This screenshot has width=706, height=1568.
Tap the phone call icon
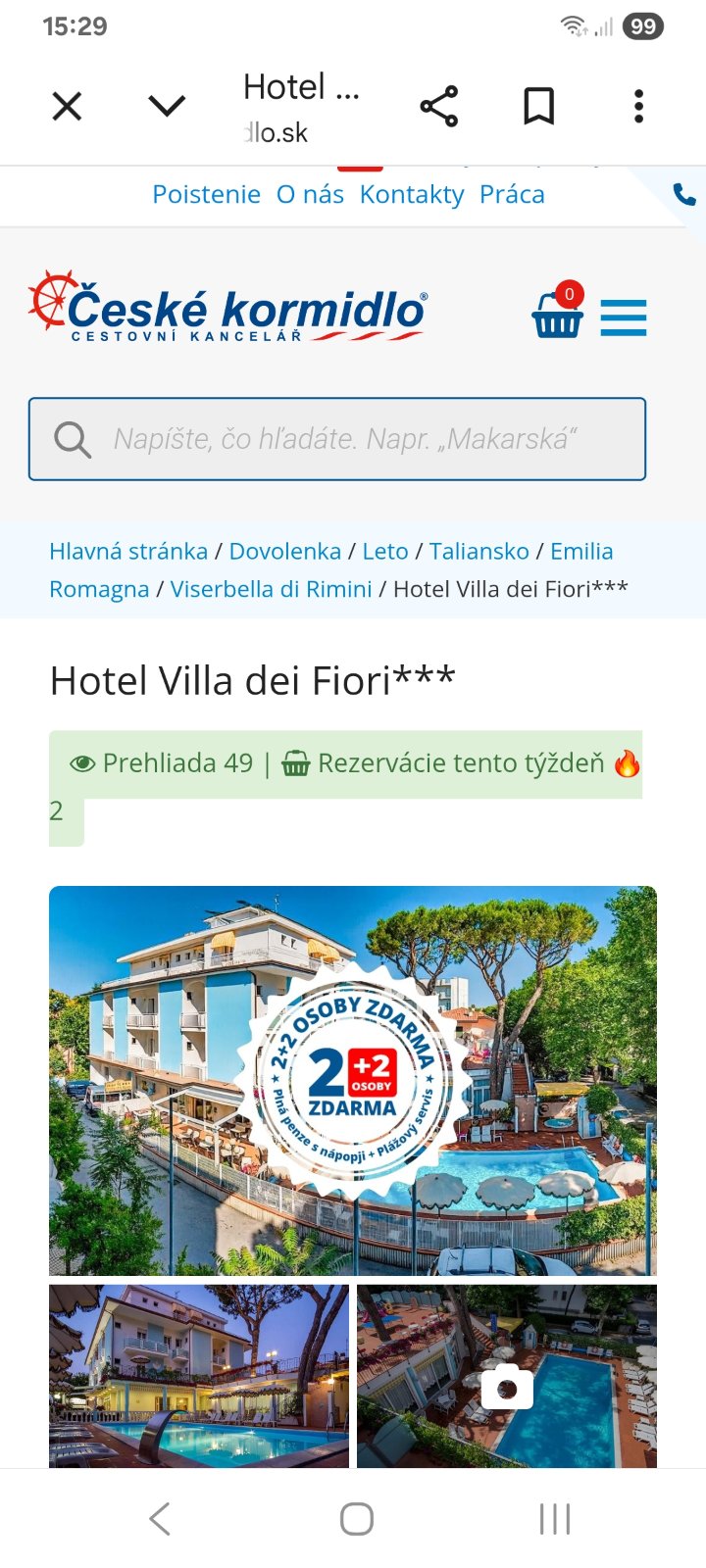(x=683, y=195)
